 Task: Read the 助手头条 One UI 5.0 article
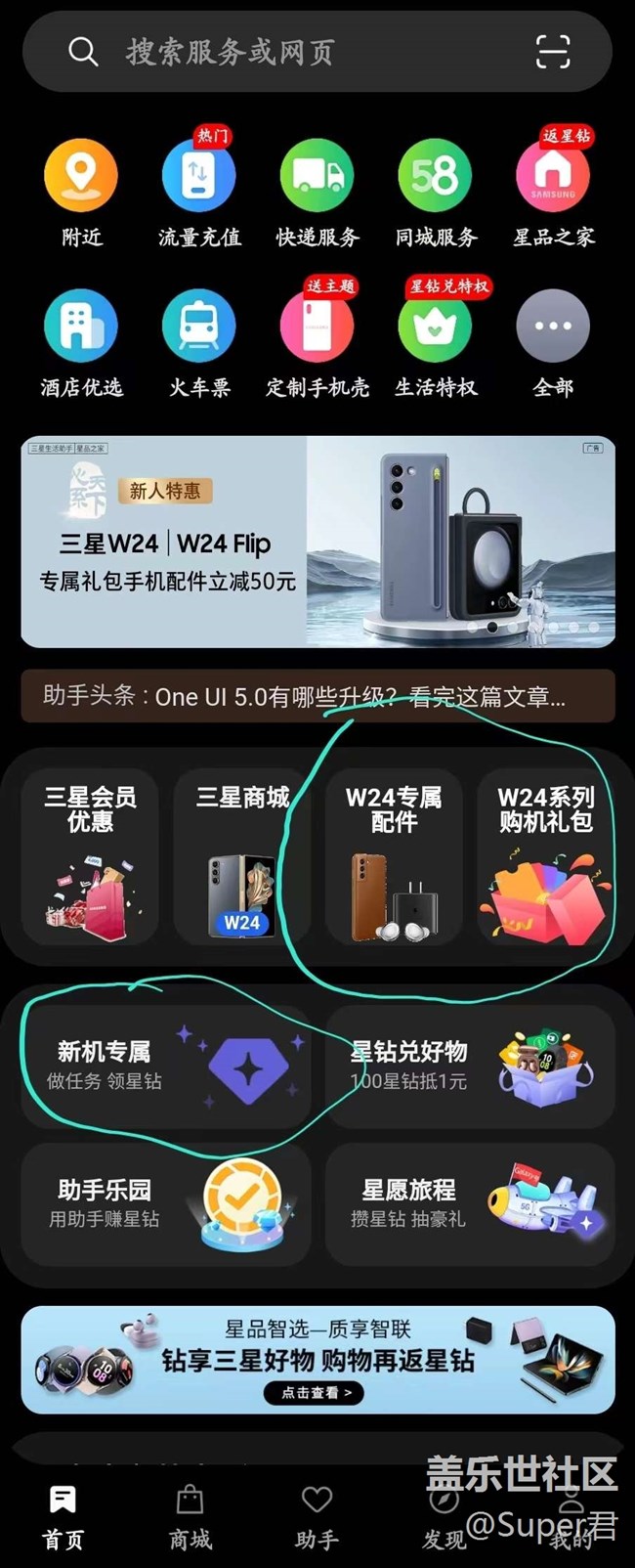317,697
